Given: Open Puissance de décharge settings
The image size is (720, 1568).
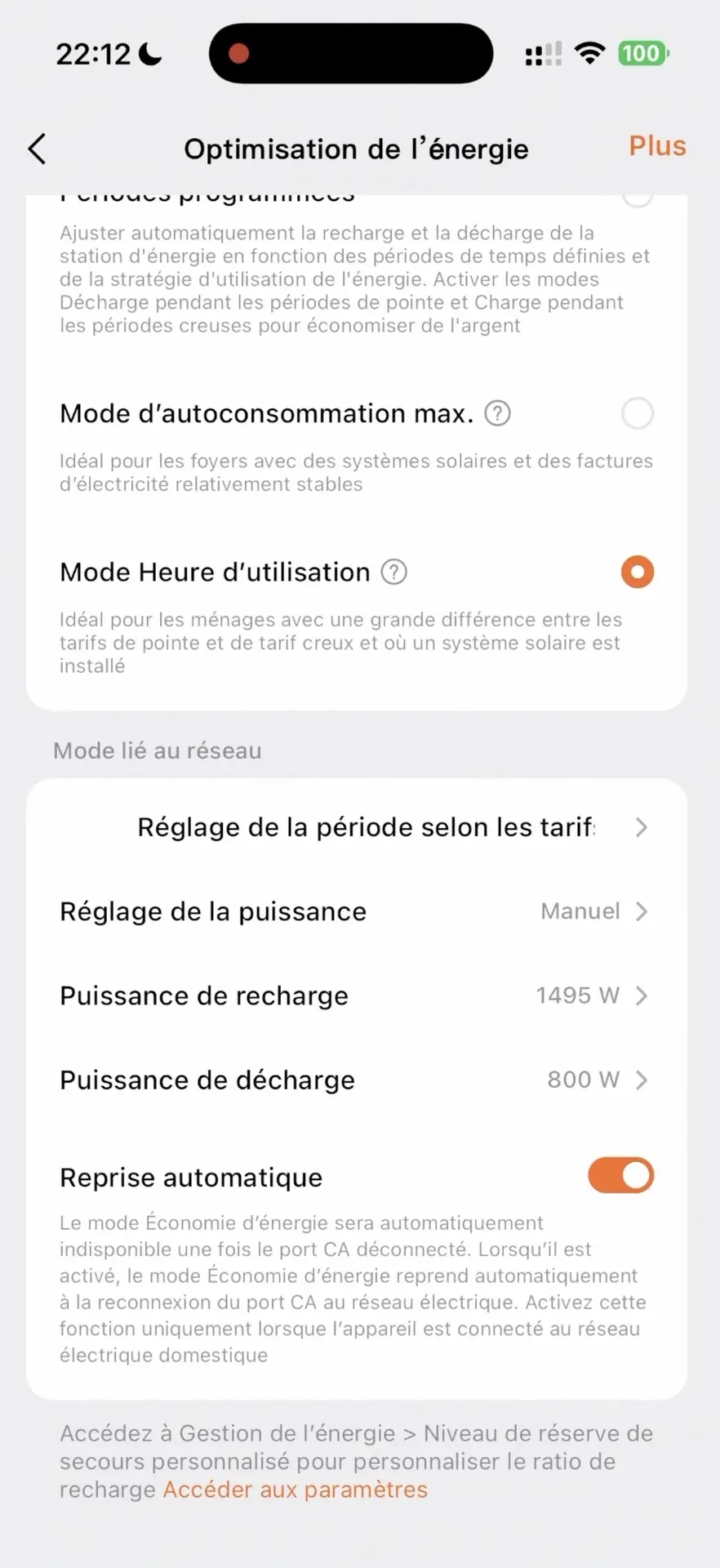Looking at the screenshot, I should point(359,1079).
